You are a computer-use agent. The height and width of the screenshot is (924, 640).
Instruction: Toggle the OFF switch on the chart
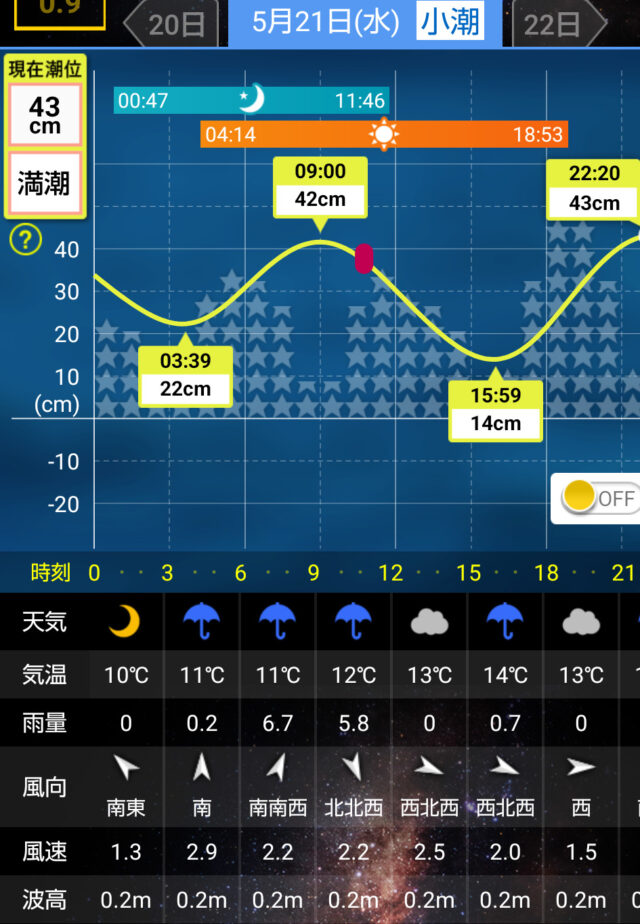[597, 497]
